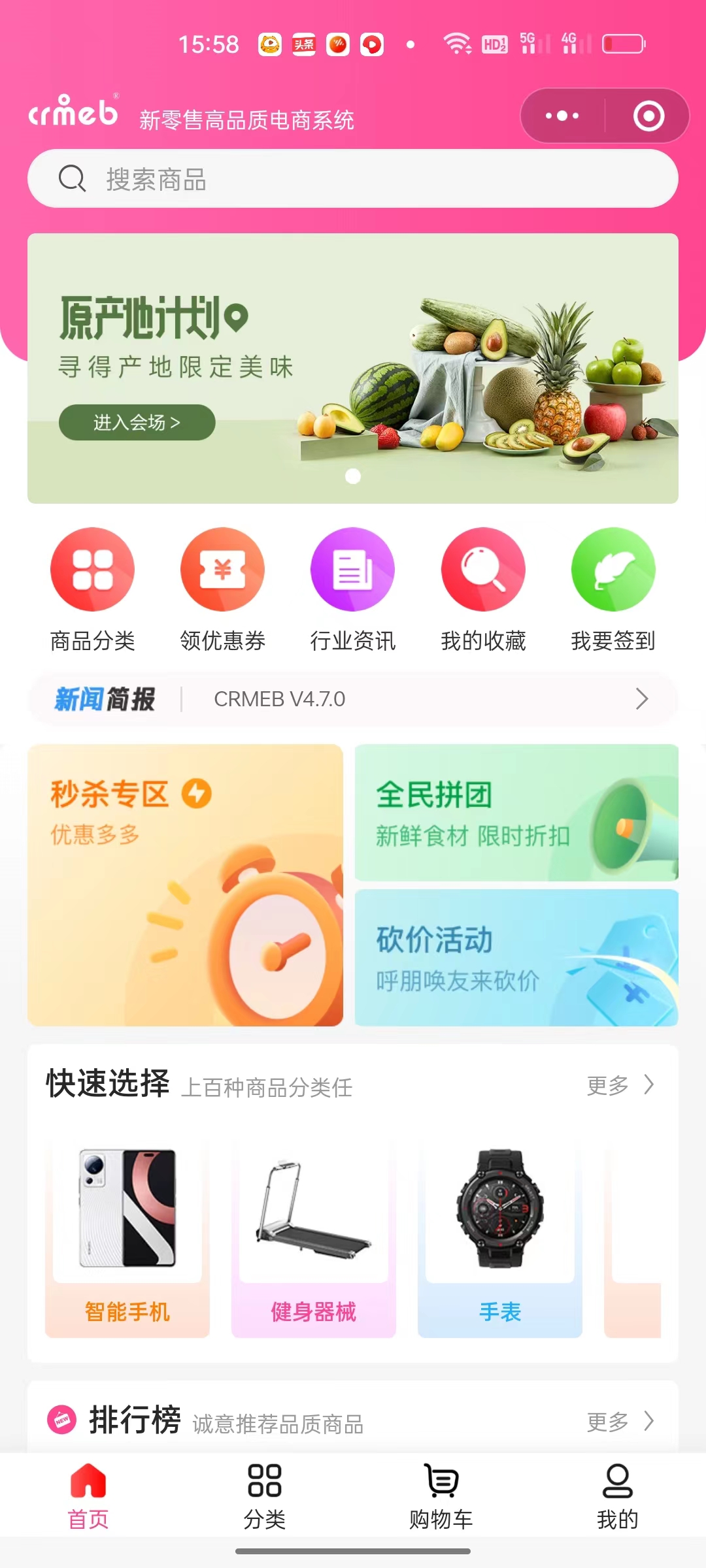
Task: Open the 全民拼团 group buying card
Action: tap(516, 813)
